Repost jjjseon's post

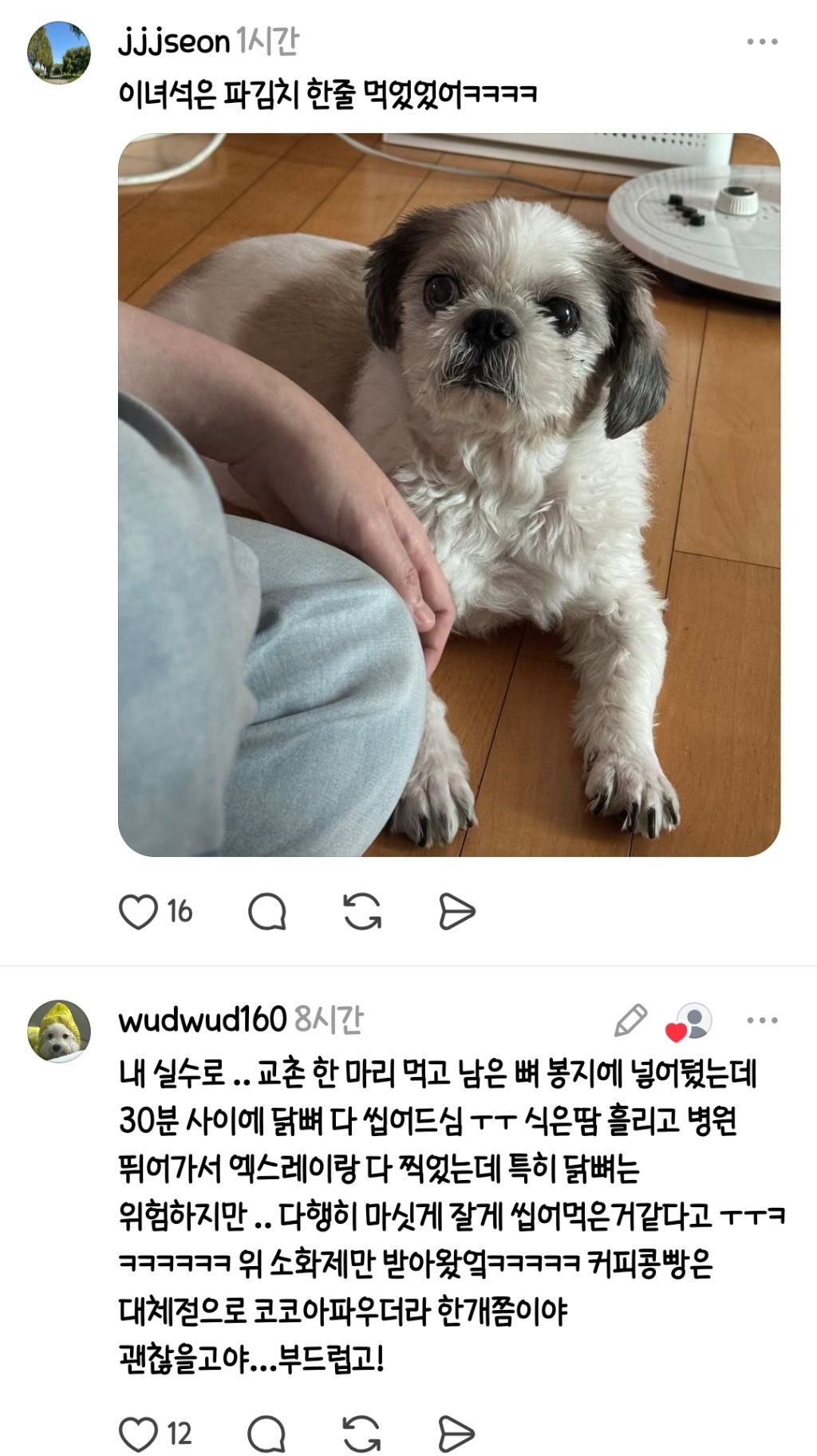362,912
